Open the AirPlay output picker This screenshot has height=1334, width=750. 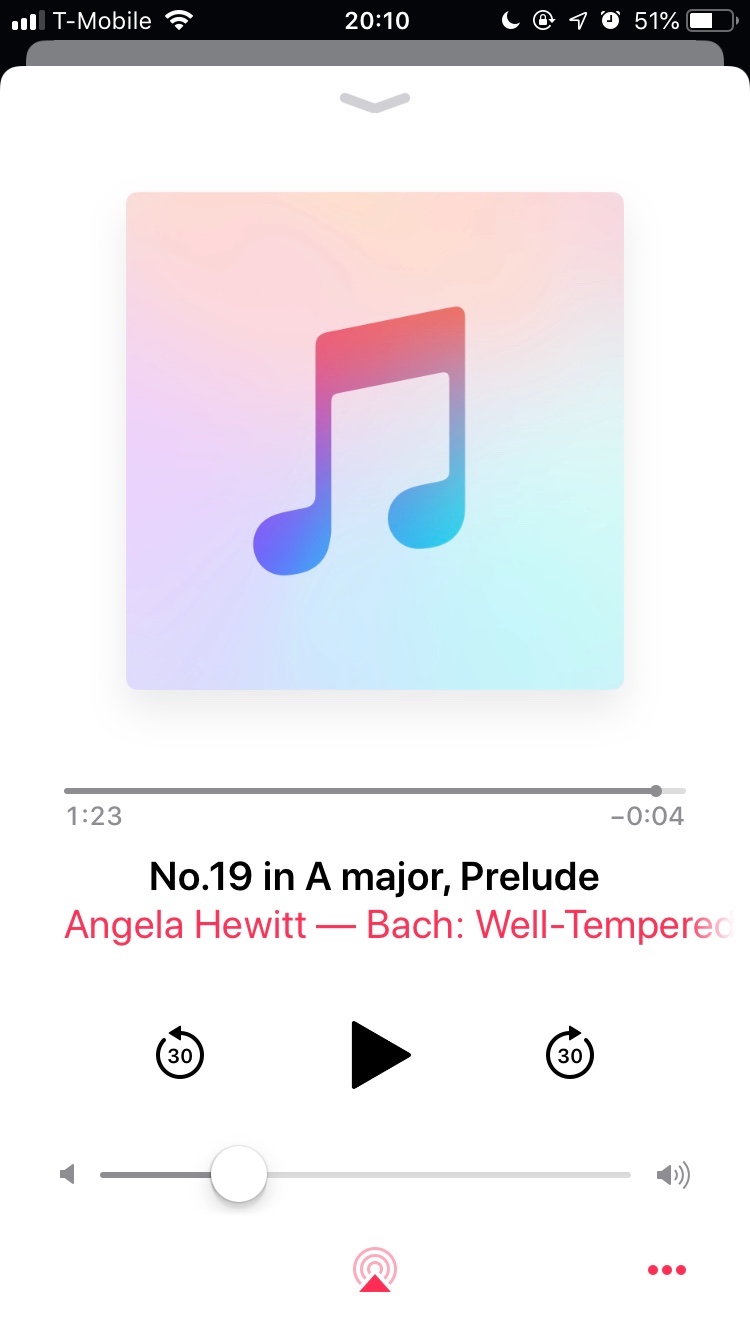click(375, 1270)
